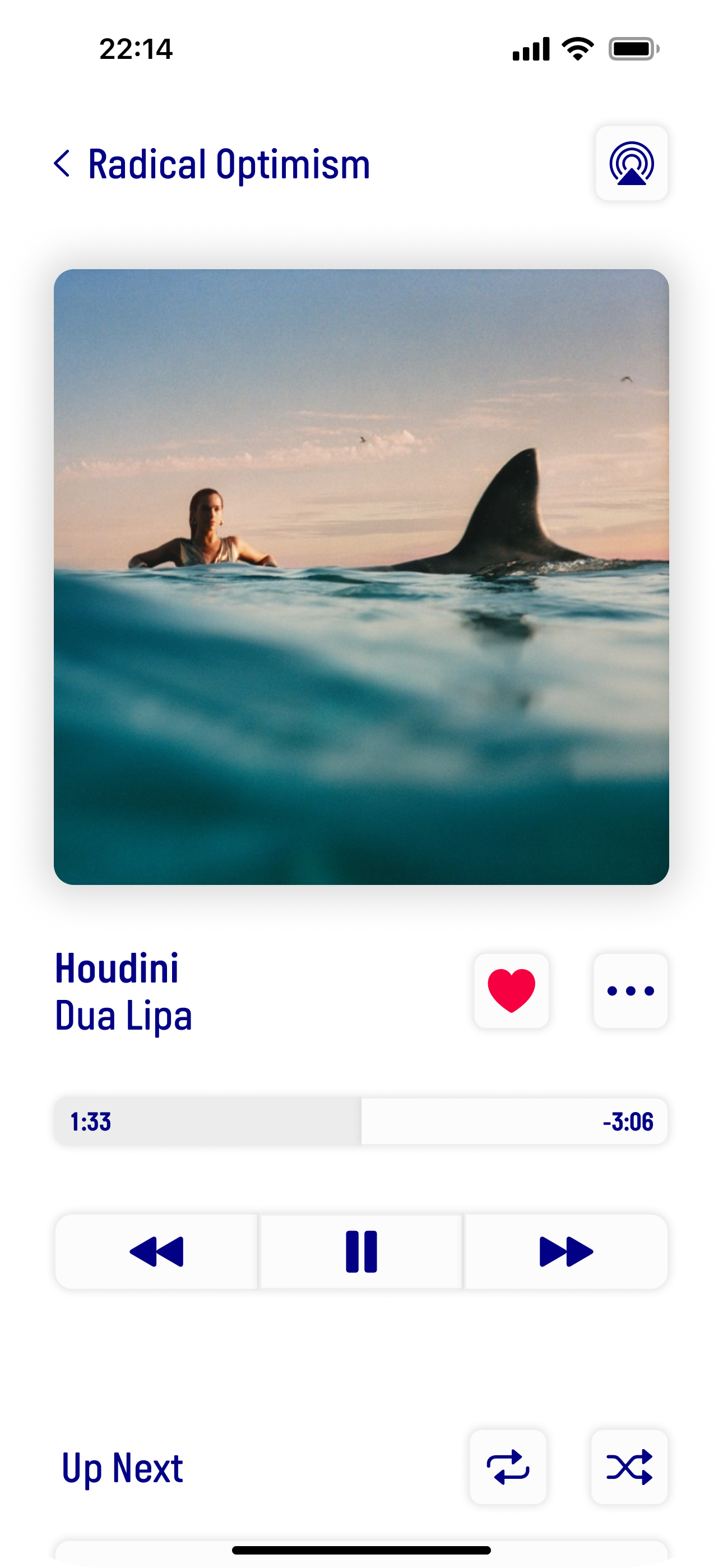Skip forward to next track
The height and width of the screenshot is (1568, 723).
[566, 1252]
